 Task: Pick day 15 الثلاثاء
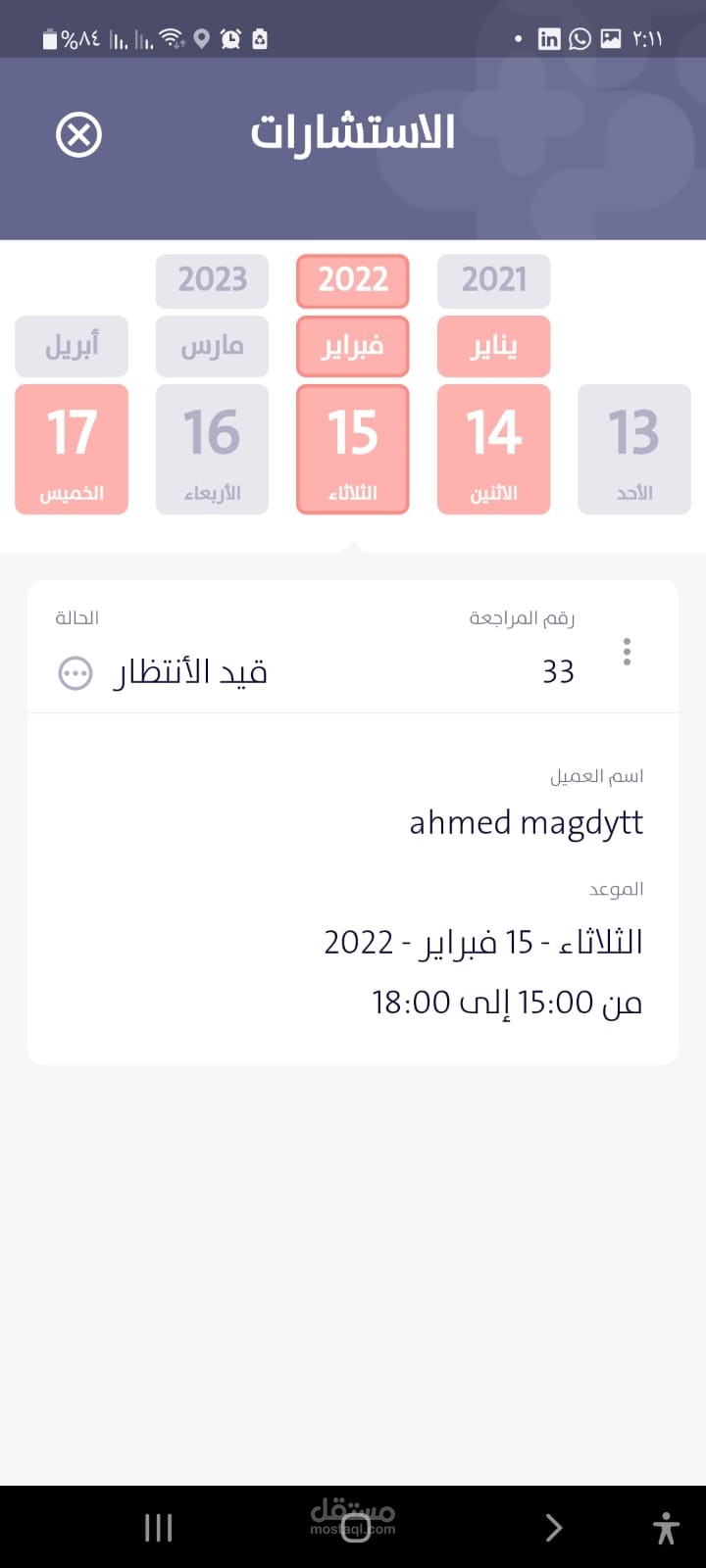click(x=353, y=449)
